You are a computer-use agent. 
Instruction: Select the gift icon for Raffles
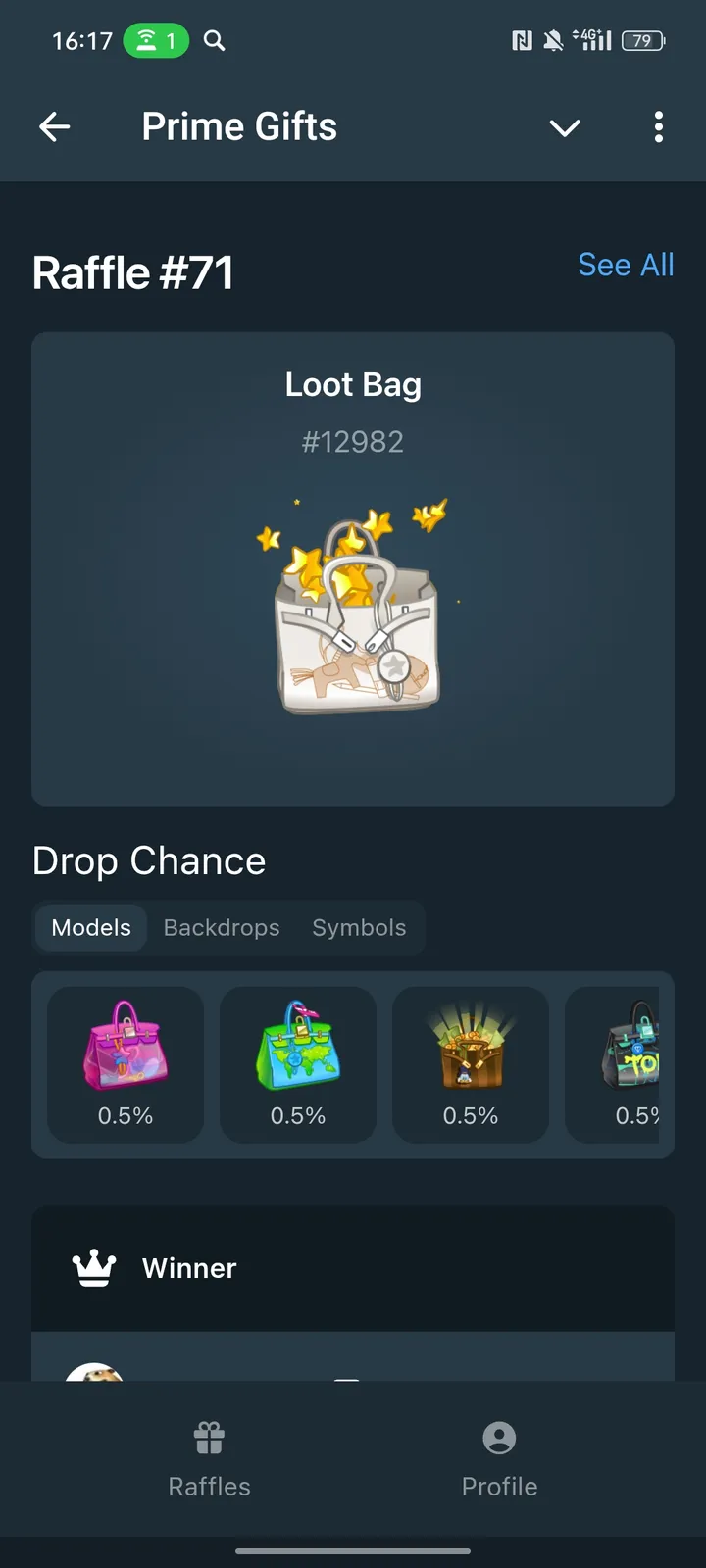click(x=209, y=1437)
